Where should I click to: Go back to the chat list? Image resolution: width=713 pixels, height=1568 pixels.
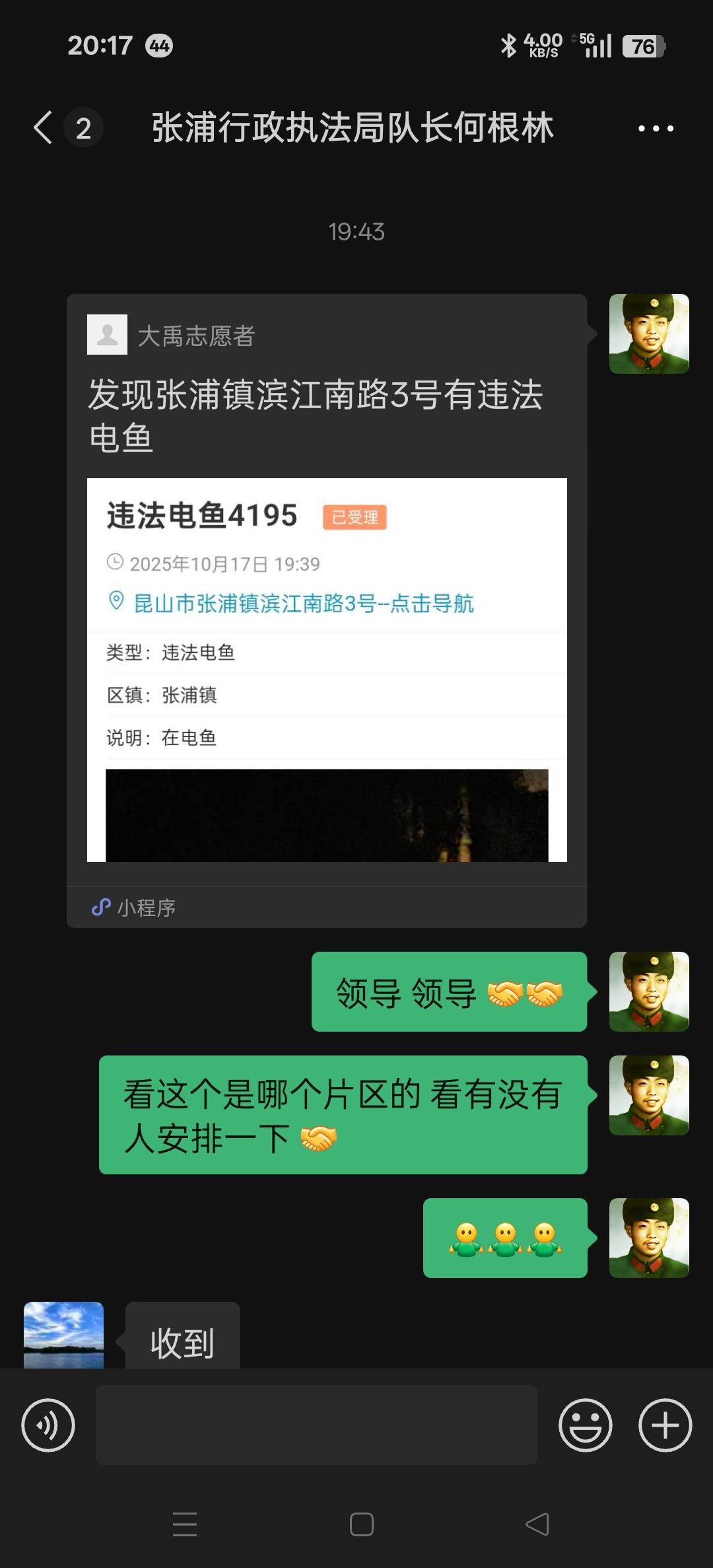coord(44,127)
